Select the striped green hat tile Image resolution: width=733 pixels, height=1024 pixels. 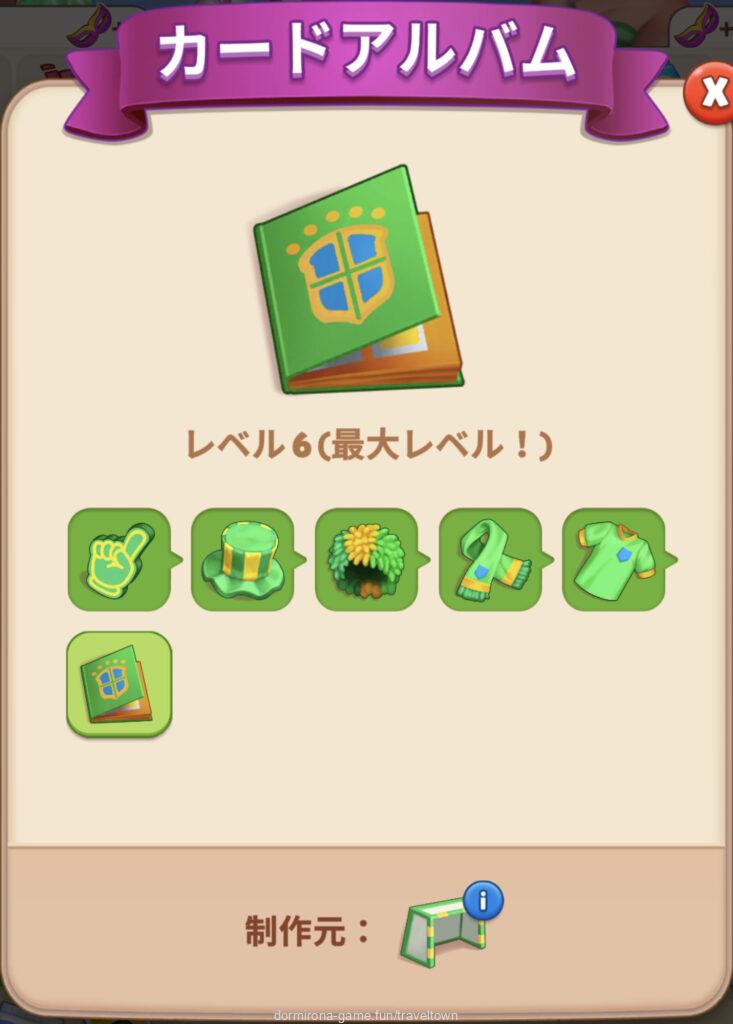tap(242, 560)
